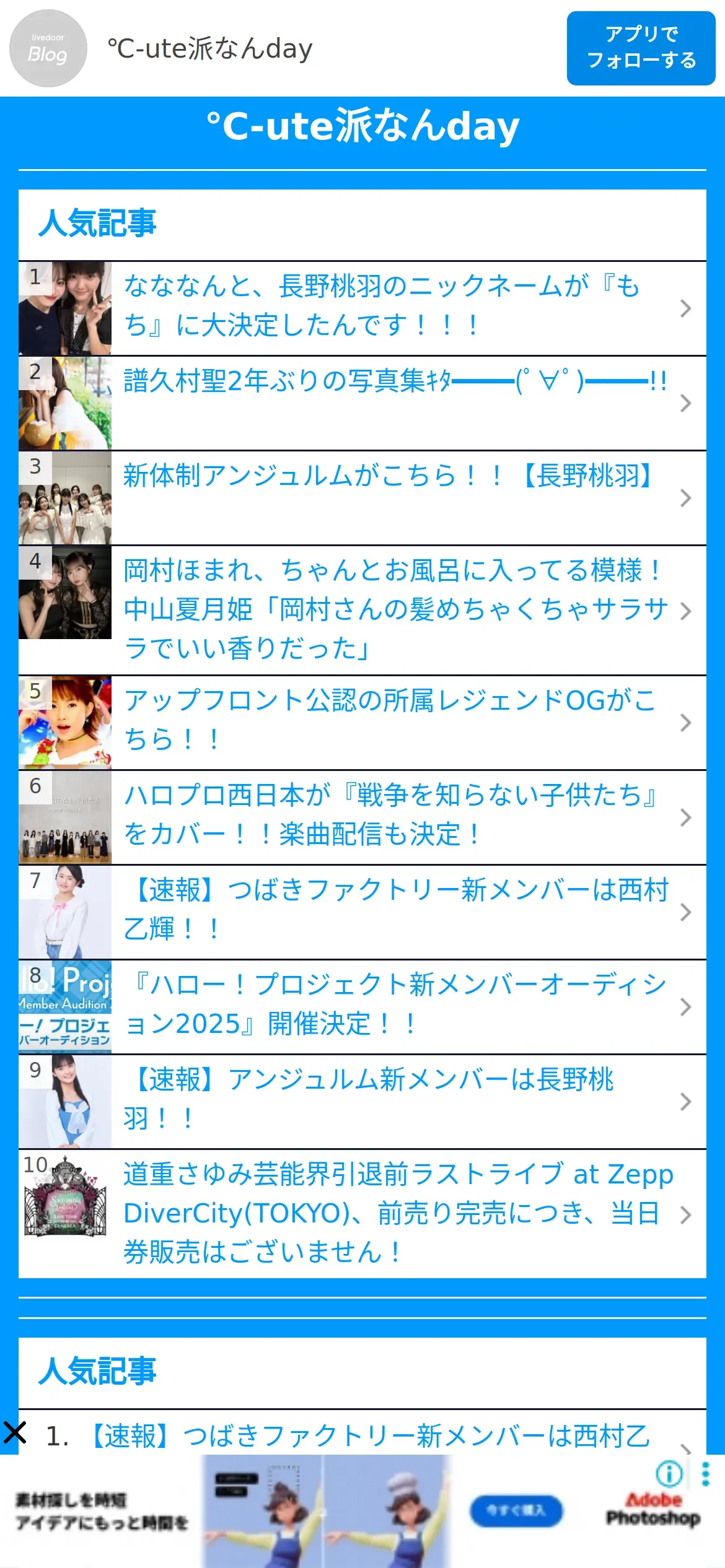Open the livedoor Blog logo icon
725x1568 pixels.
(x=48, y=48)
